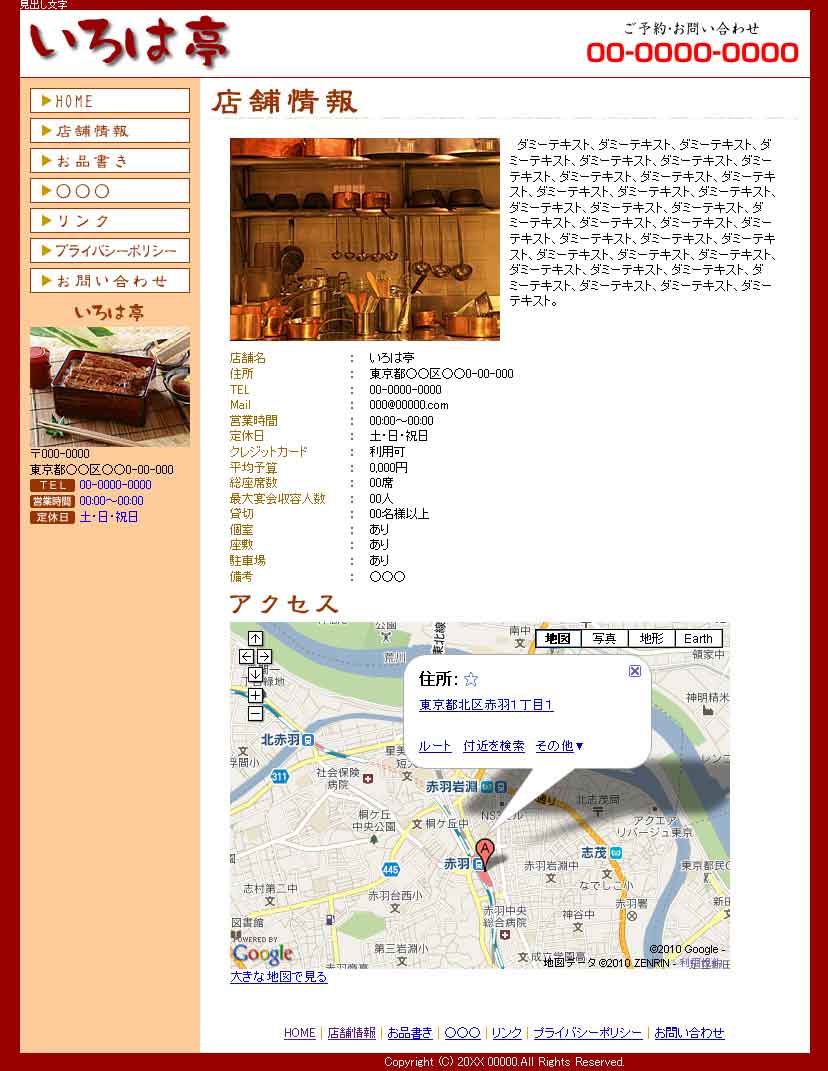Close the map address popup

pos(635,671)
